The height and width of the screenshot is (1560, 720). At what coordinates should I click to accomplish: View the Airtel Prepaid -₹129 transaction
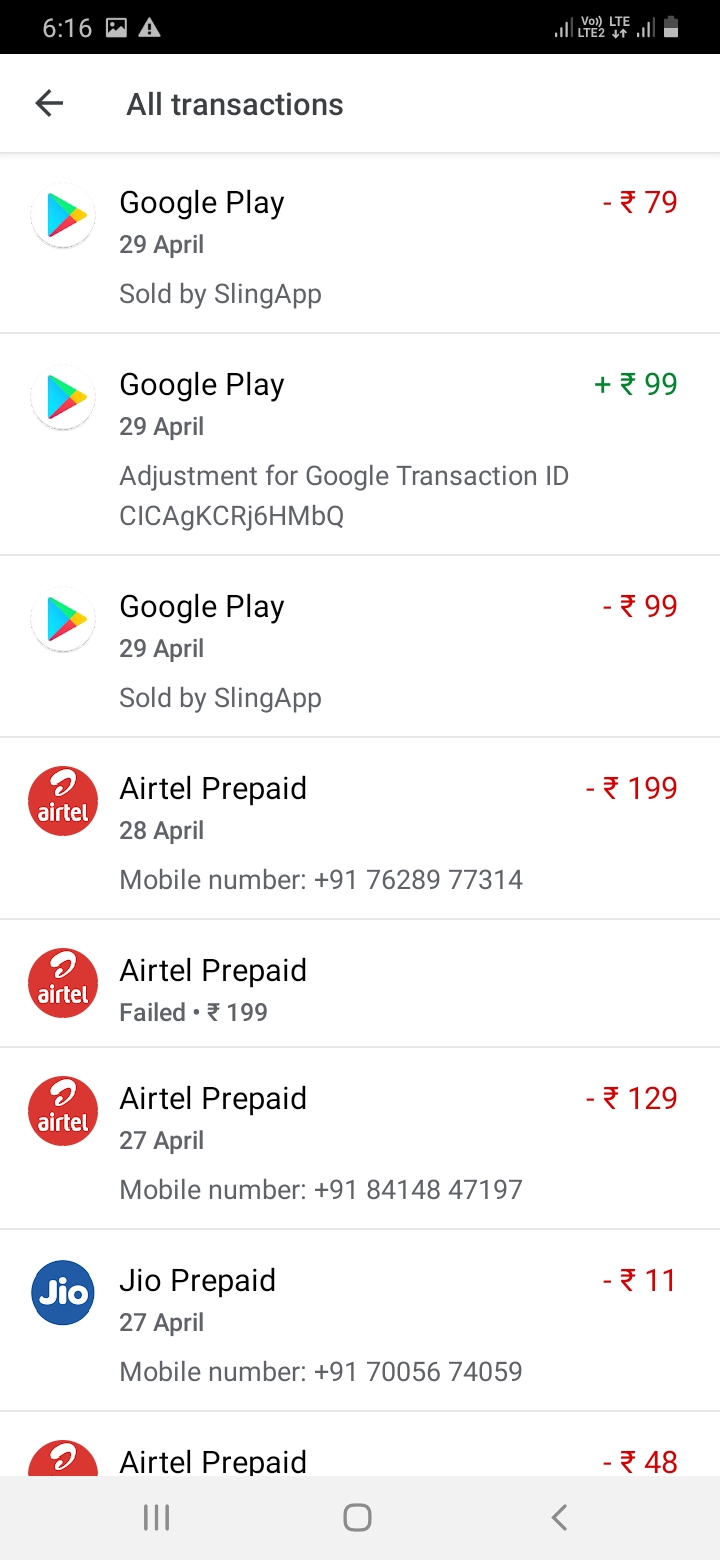pos(360,1139)
